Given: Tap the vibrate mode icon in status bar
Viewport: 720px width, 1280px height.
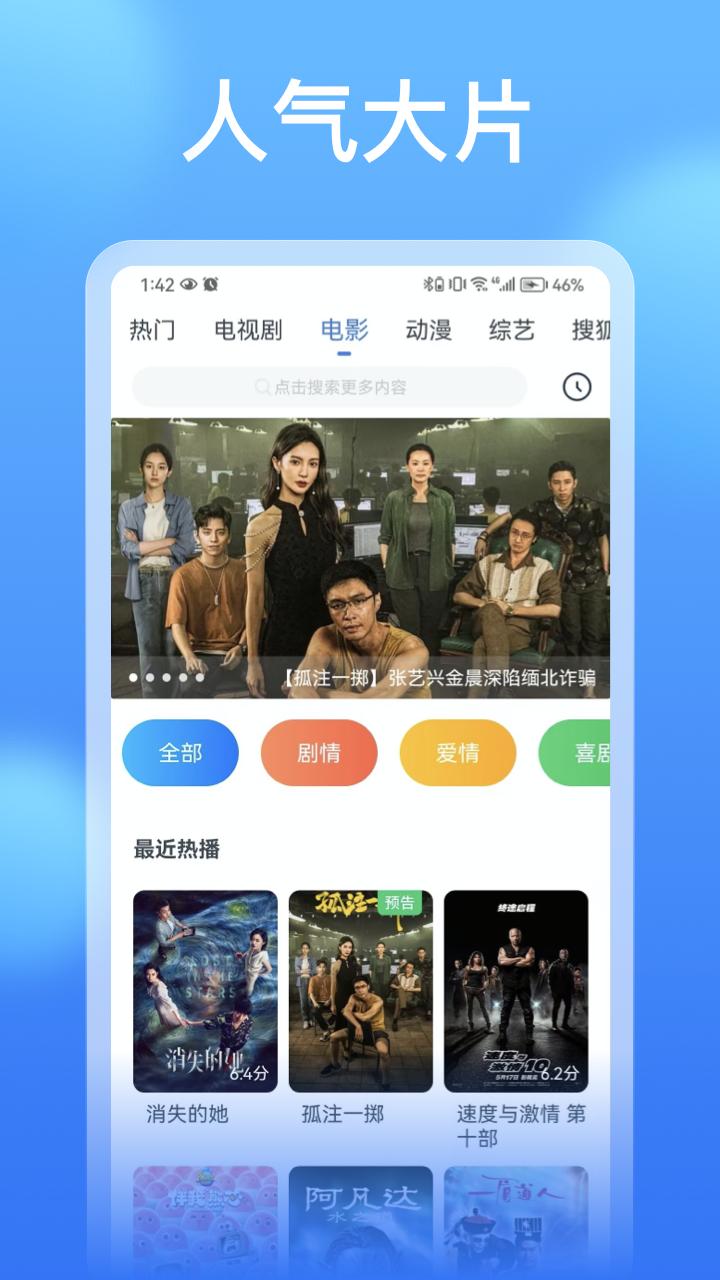Looking at the screenshot, I should [455, 283].
